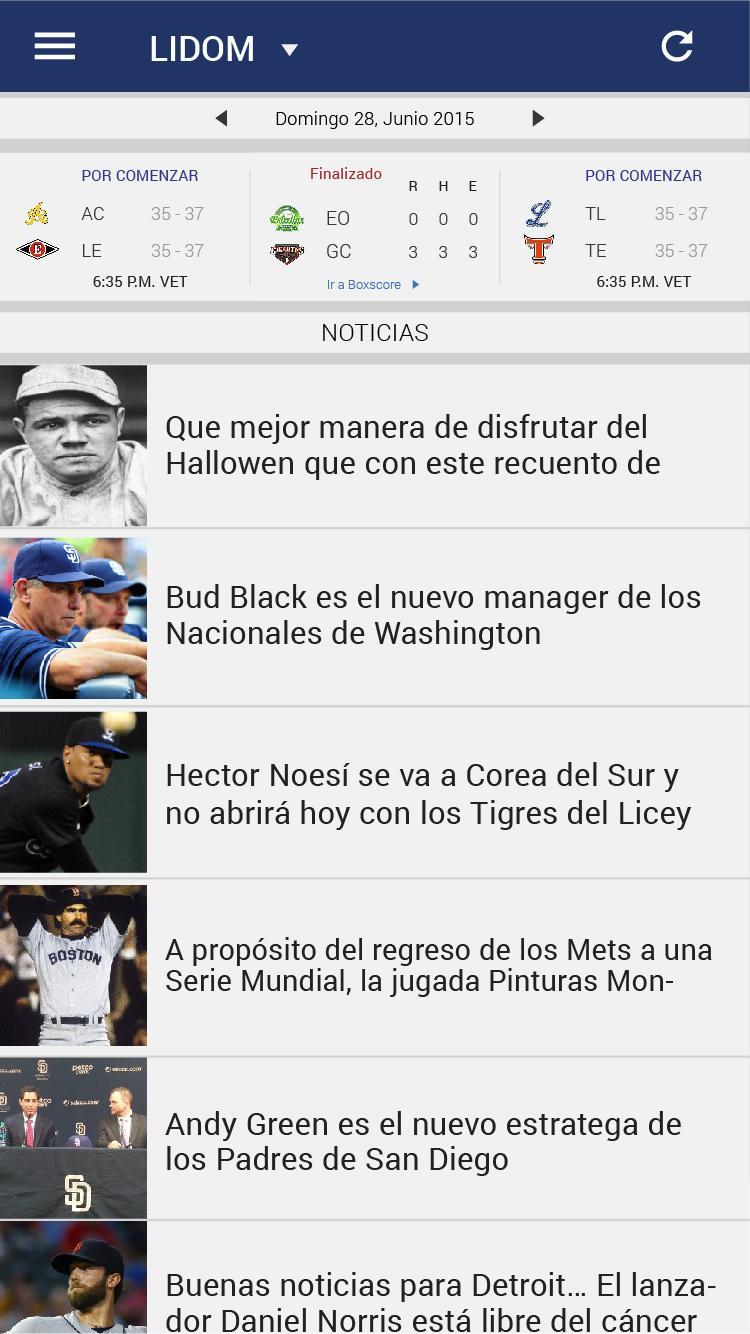Image resolution: width=750 pixels, height=1334 pixels.
Task: Open the TL vs TE game card
Action: pyautogui.click(x=625, y=231)
